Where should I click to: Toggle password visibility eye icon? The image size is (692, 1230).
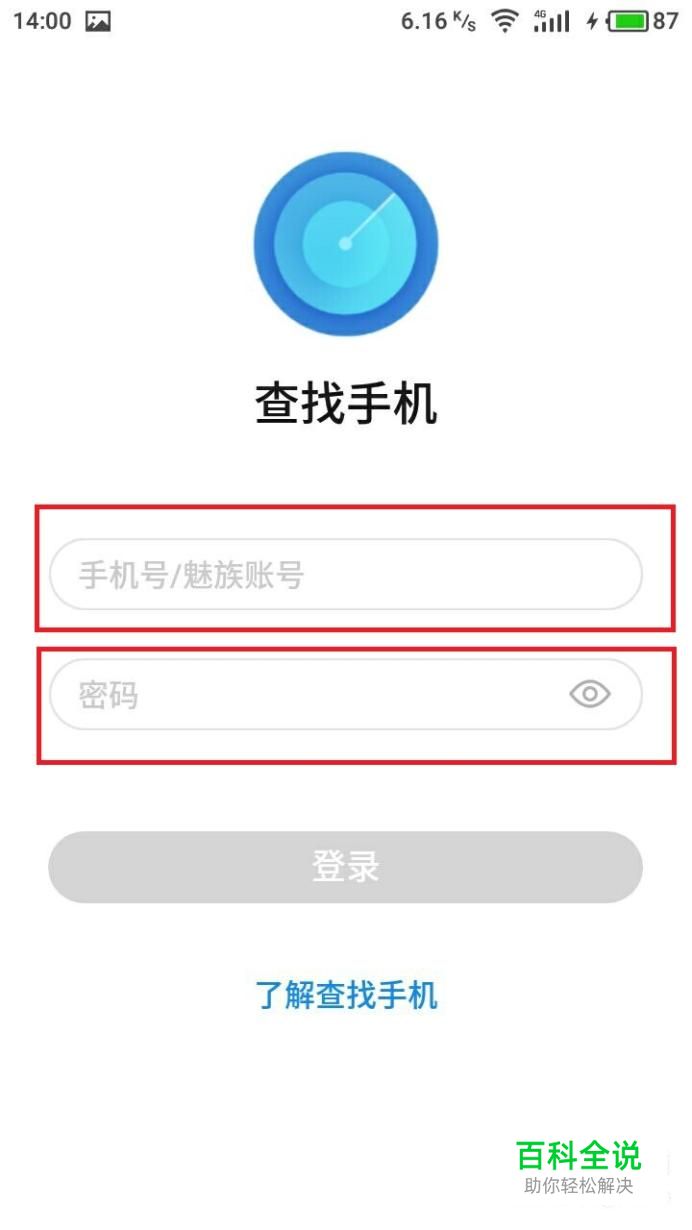point(590,694)
